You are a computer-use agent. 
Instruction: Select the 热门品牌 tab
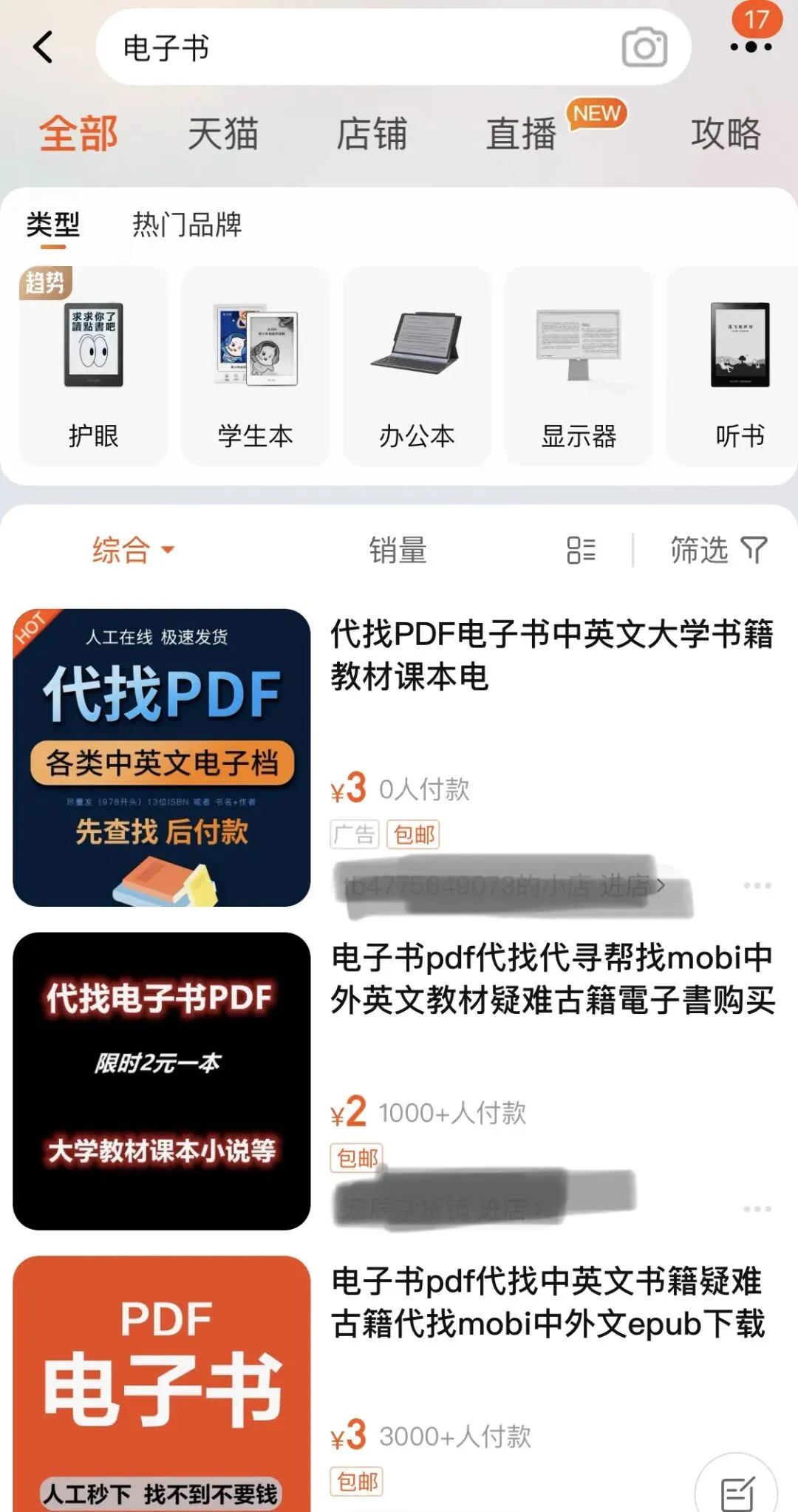pyautogui.click(x=187, y=225)
